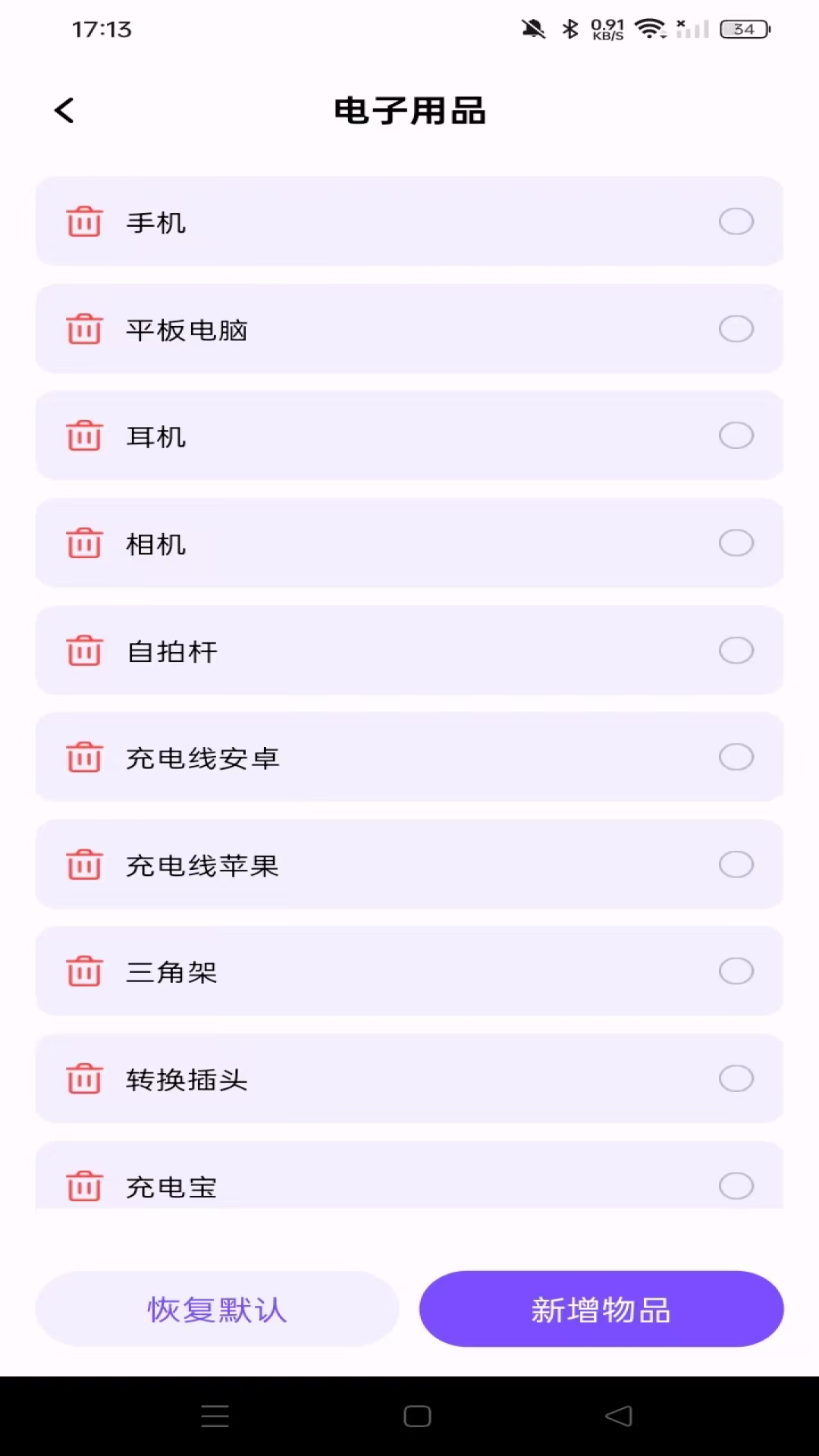
Task: Toggle the circle next to 充电线苹果
Action: [736, 864]
